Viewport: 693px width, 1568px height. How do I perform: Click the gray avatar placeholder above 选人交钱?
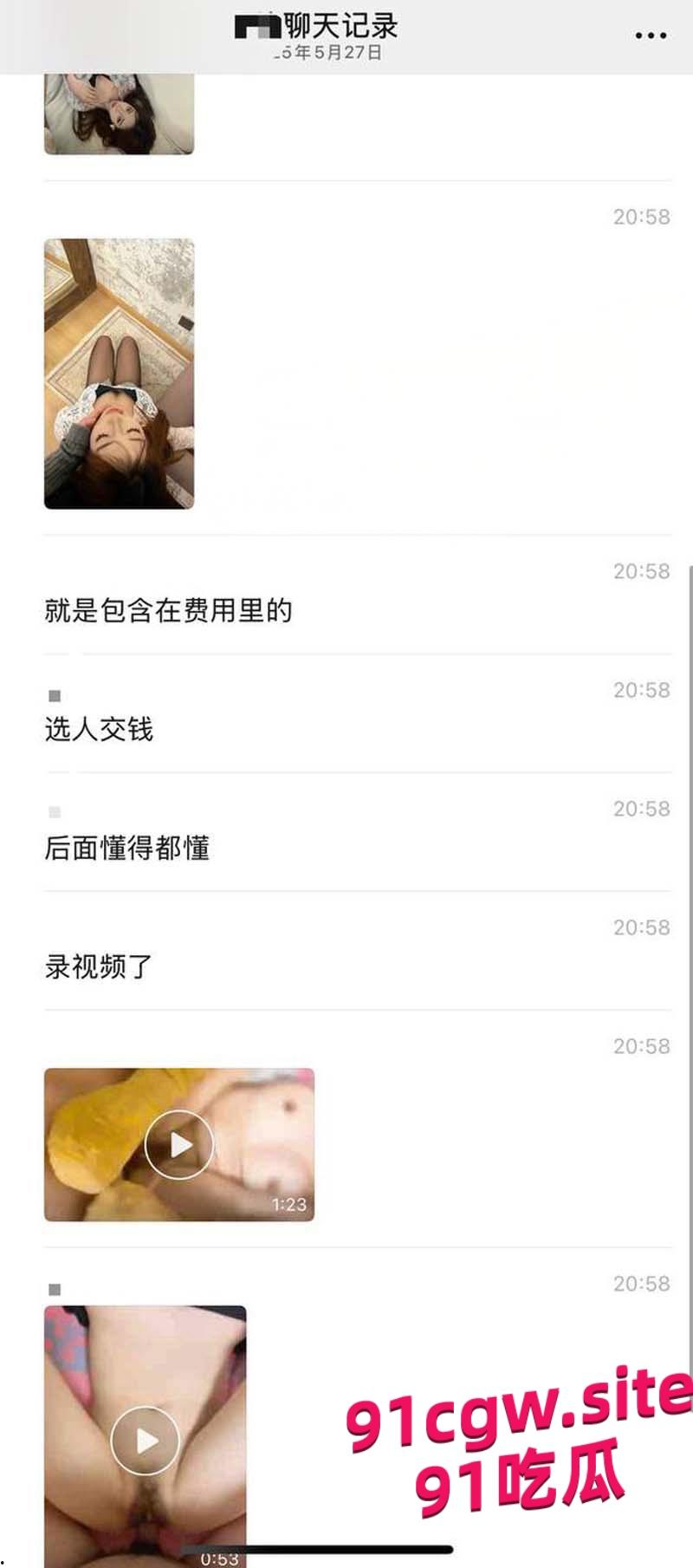55,693
